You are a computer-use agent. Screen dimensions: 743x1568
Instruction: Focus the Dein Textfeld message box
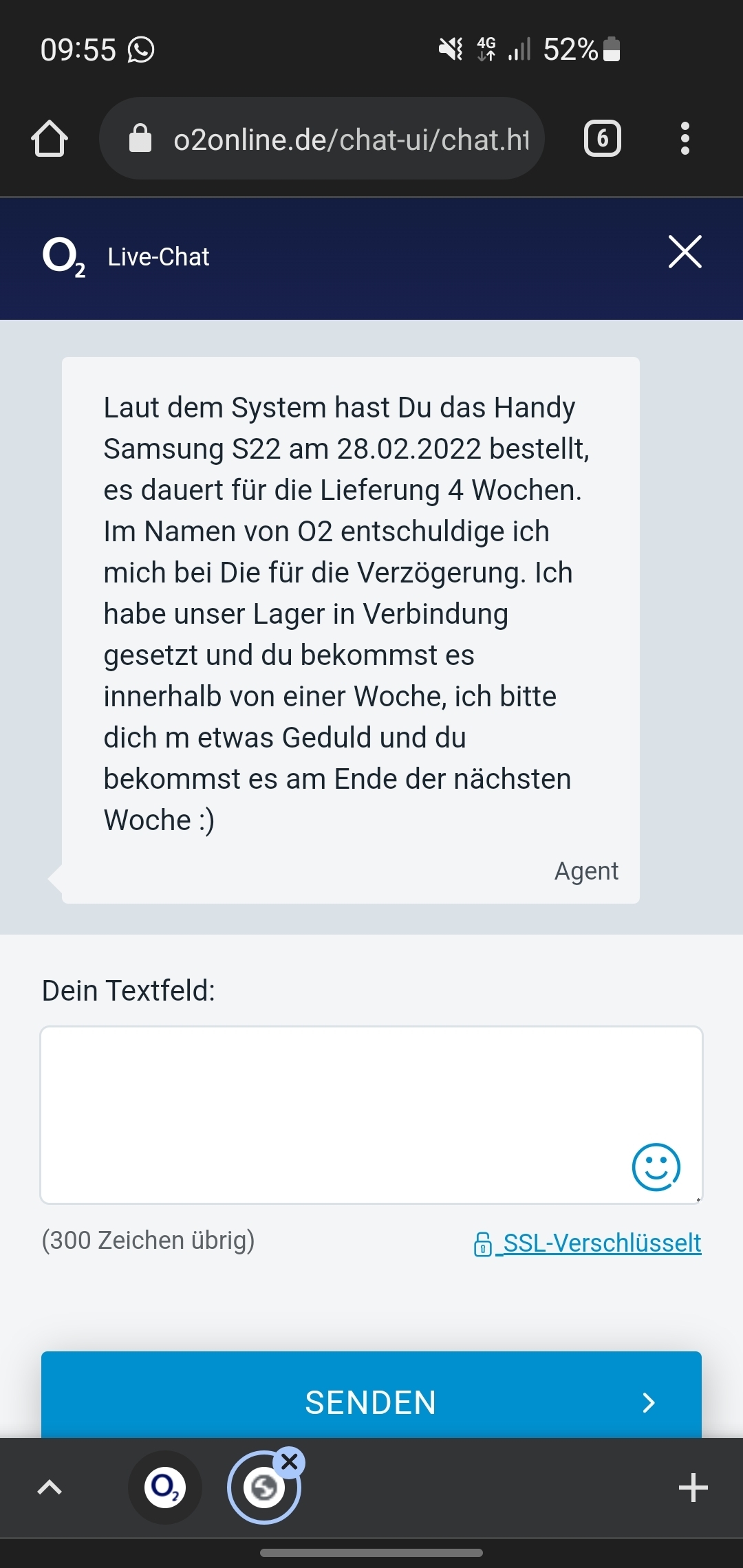[371, 1115]
